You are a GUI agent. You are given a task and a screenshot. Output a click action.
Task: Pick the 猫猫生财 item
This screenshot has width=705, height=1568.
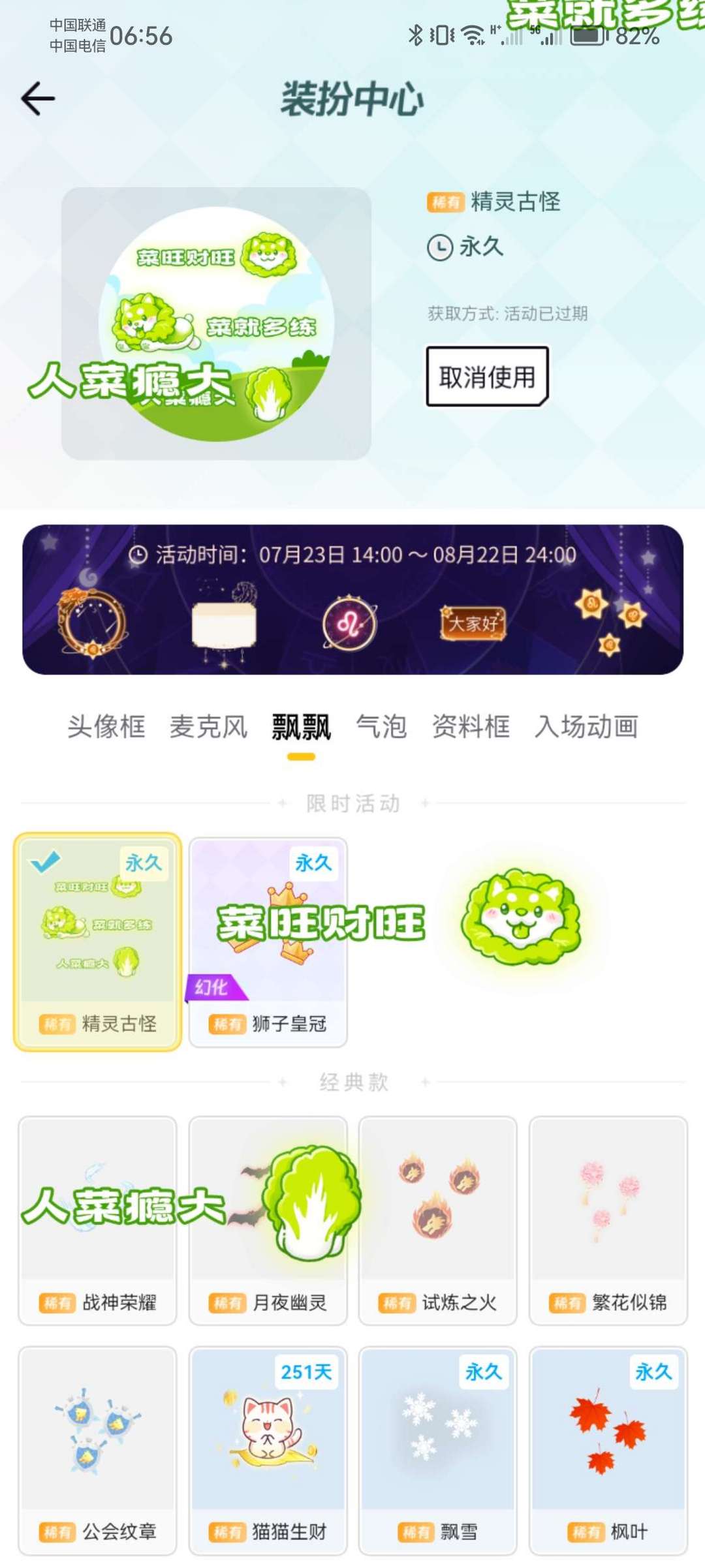[x=268, y=1451]
